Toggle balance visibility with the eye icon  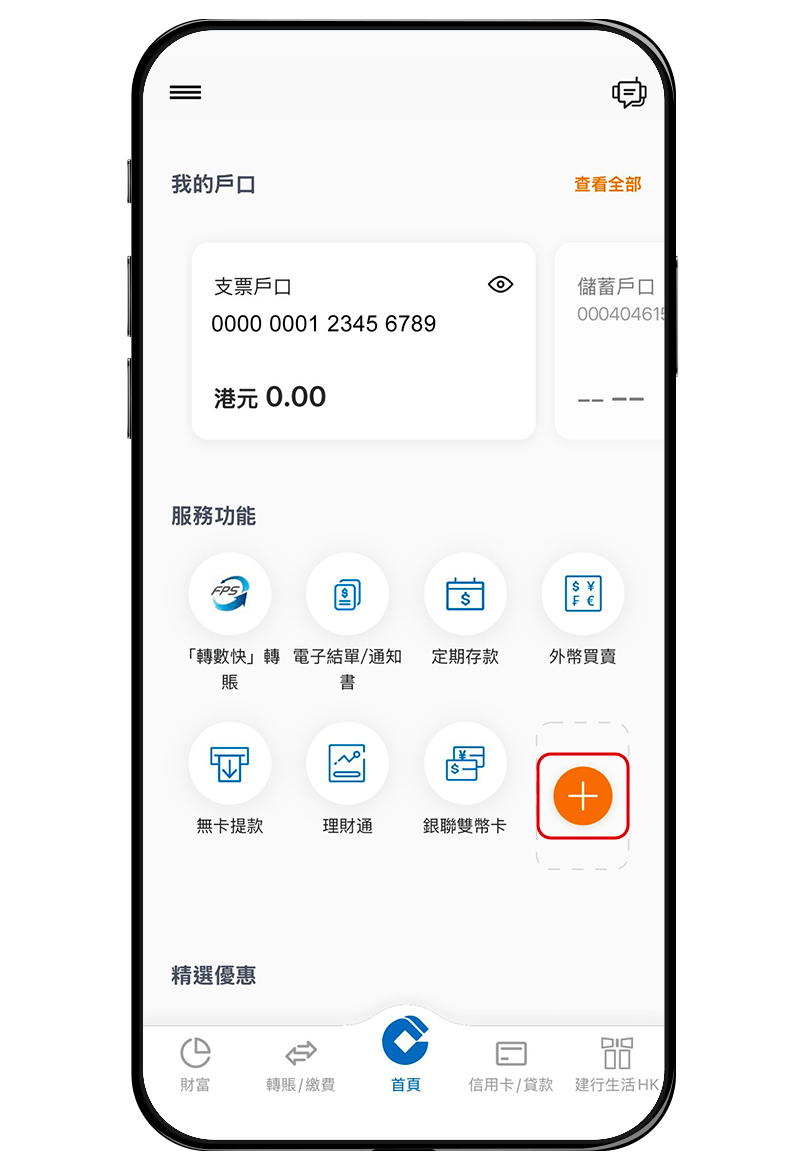coord(500,285)
